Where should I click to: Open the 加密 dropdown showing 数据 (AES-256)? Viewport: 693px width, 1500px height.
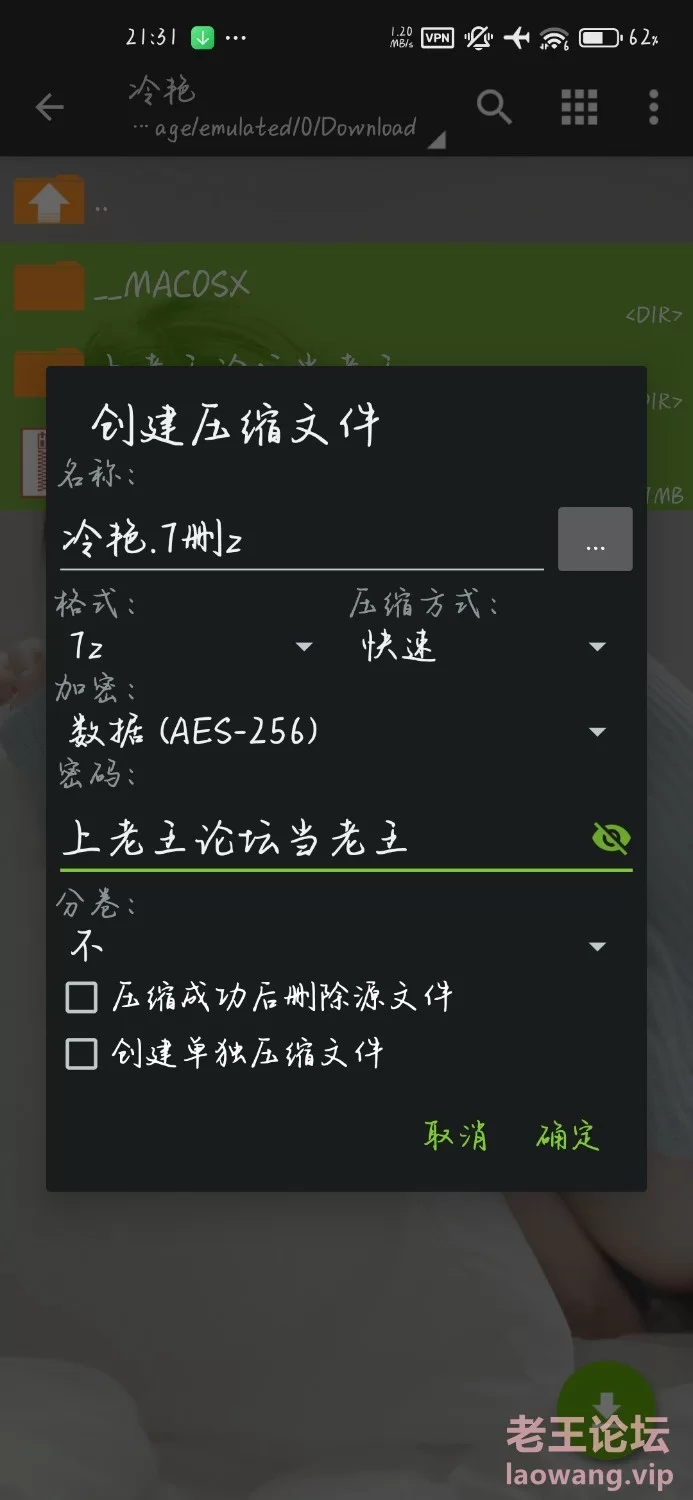[x=338, y=732]
